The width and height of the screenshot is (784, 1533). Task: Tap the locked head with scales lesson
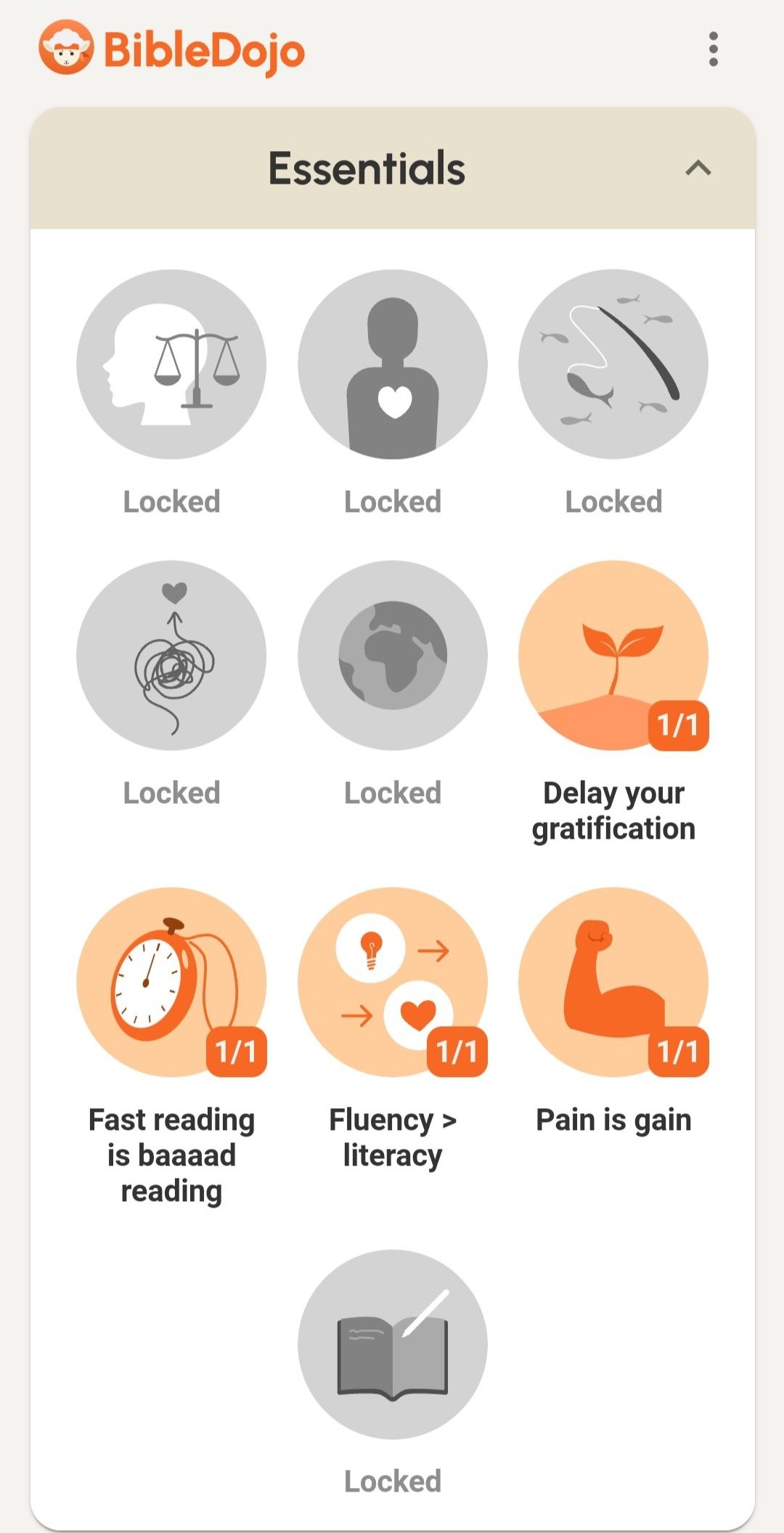point(171,365)
